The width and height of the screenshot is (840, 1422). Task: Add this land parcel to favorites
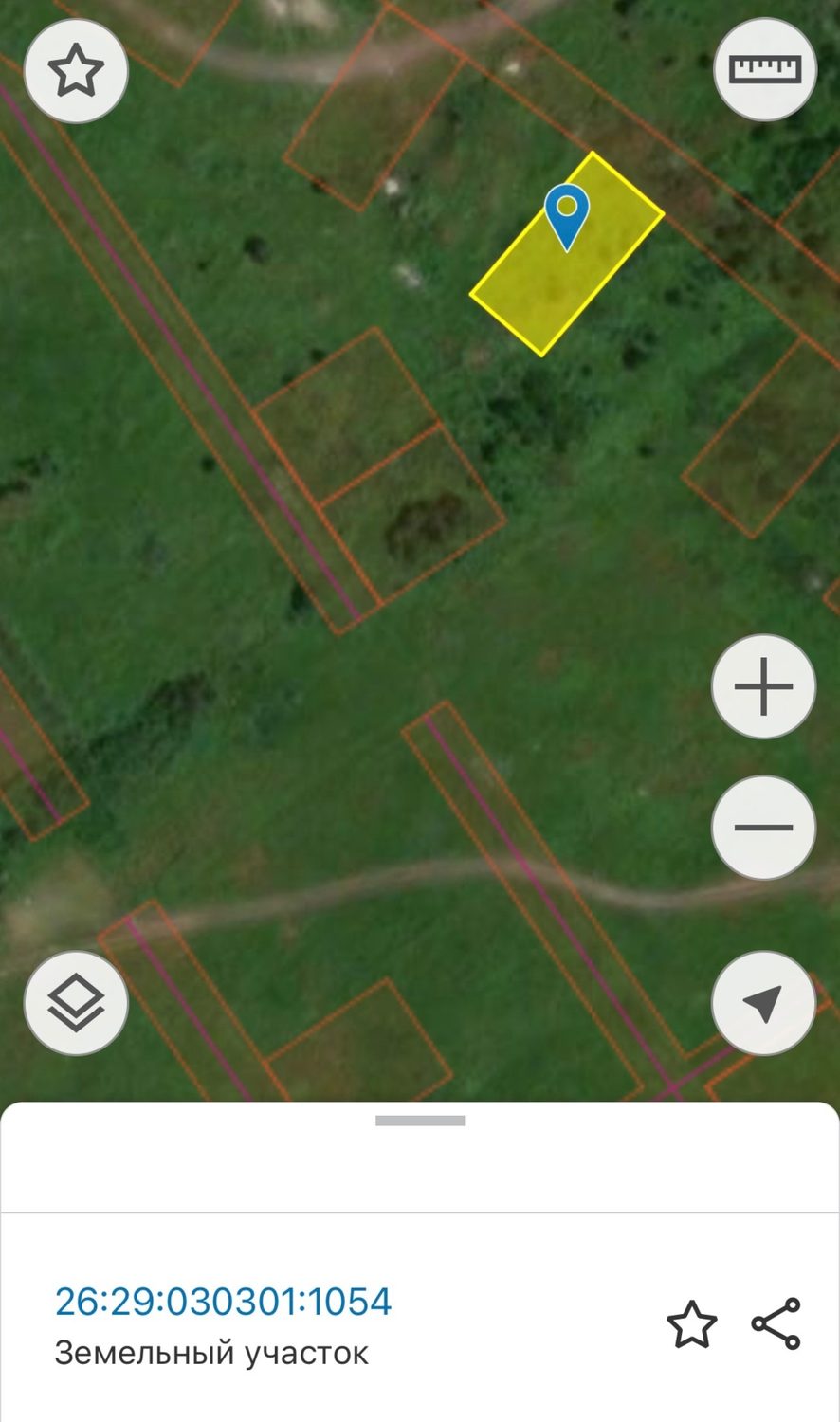coord(691,1324)
